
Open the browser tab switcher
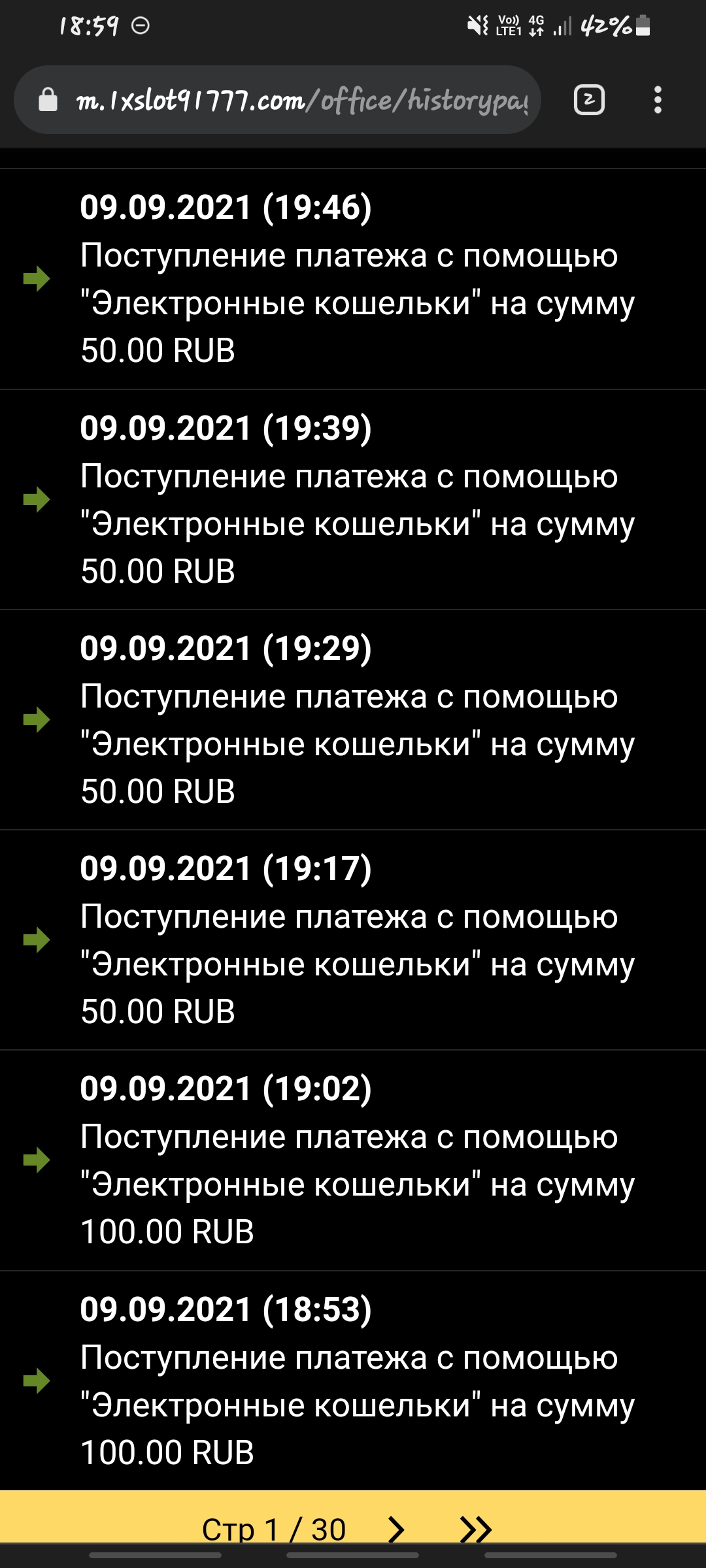point(588,101)
